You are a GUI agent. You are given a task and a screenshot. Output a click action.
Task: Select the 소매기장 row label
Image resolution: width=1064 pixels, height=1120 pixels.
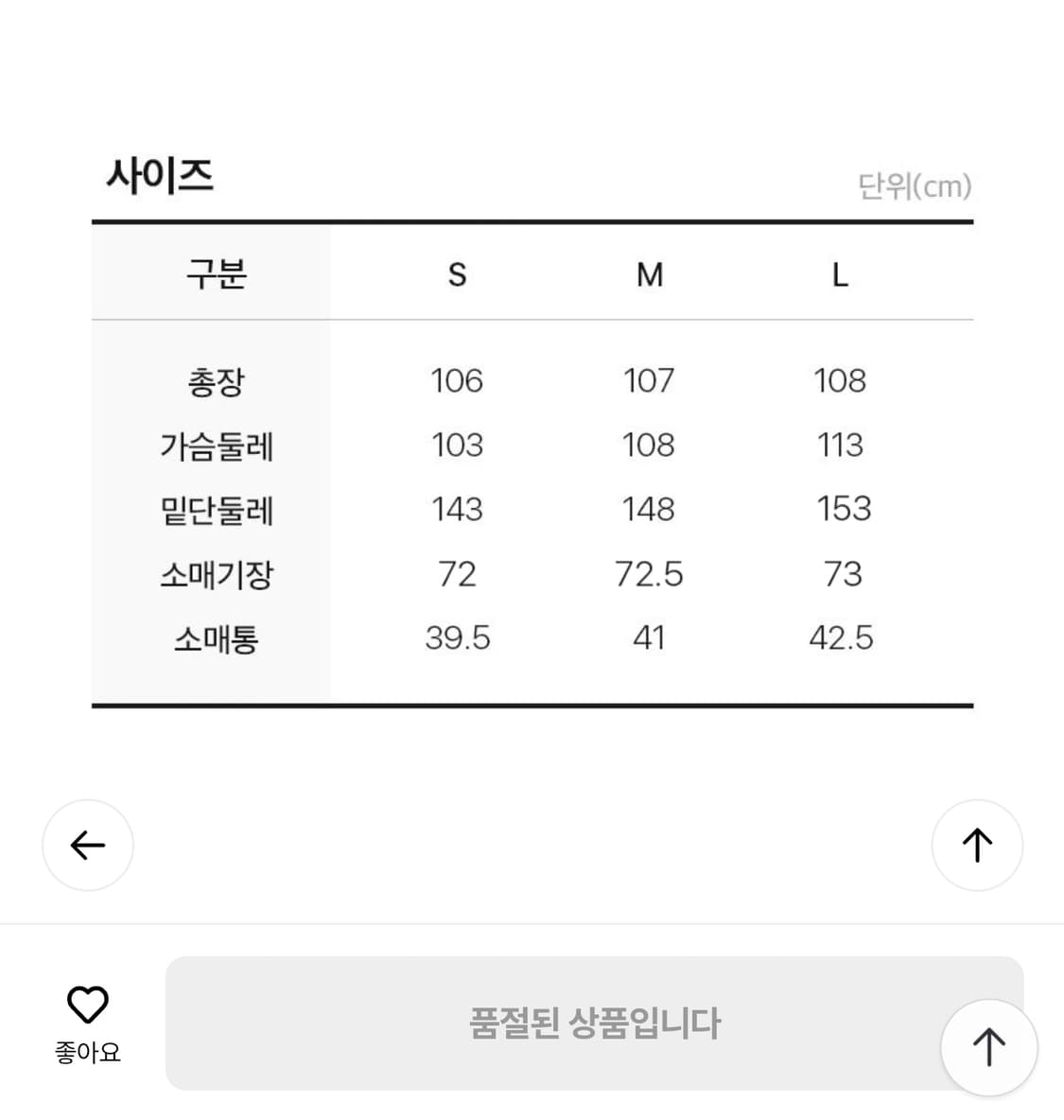pyautogui.click(x=215, y=574)
